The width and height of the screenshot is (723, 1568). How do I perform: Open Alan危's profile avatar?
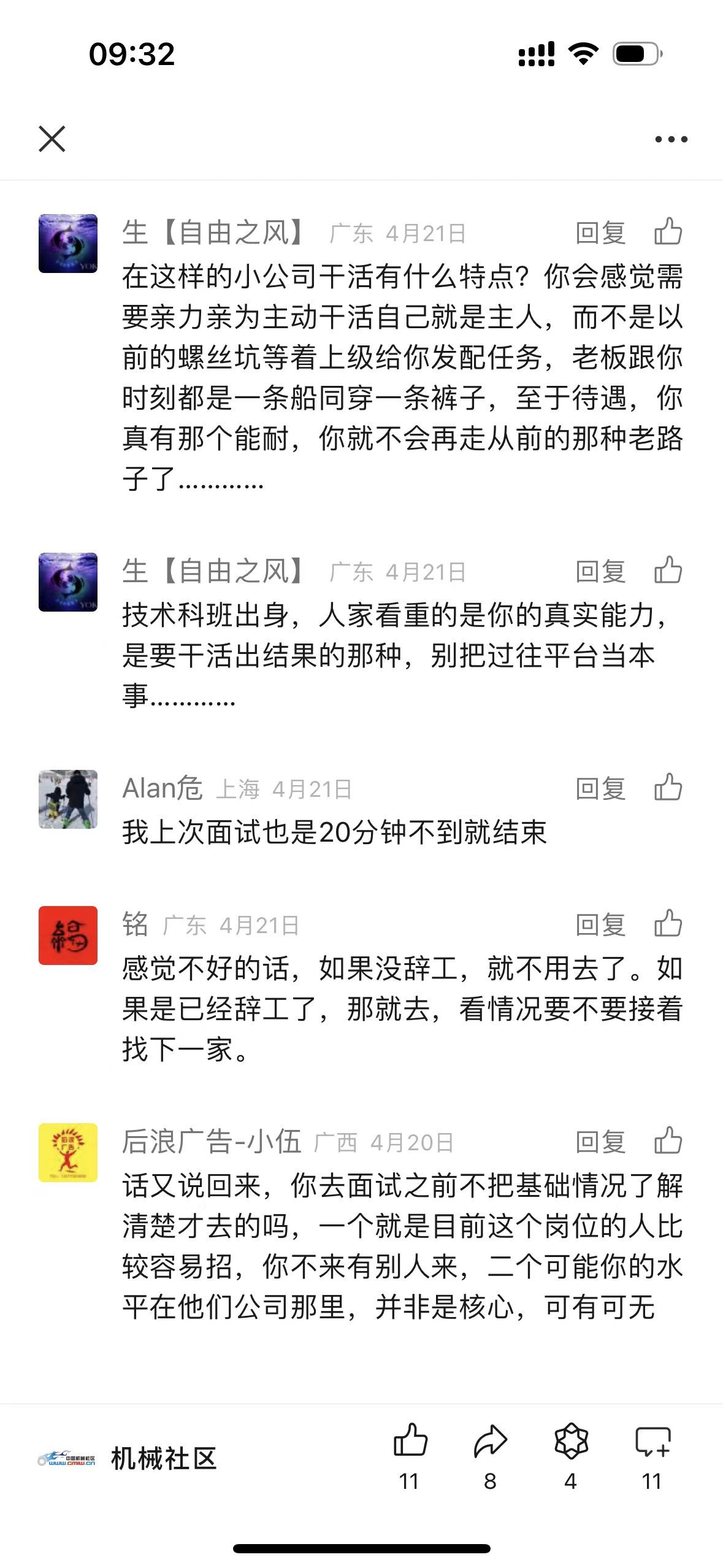click(68, 799)
